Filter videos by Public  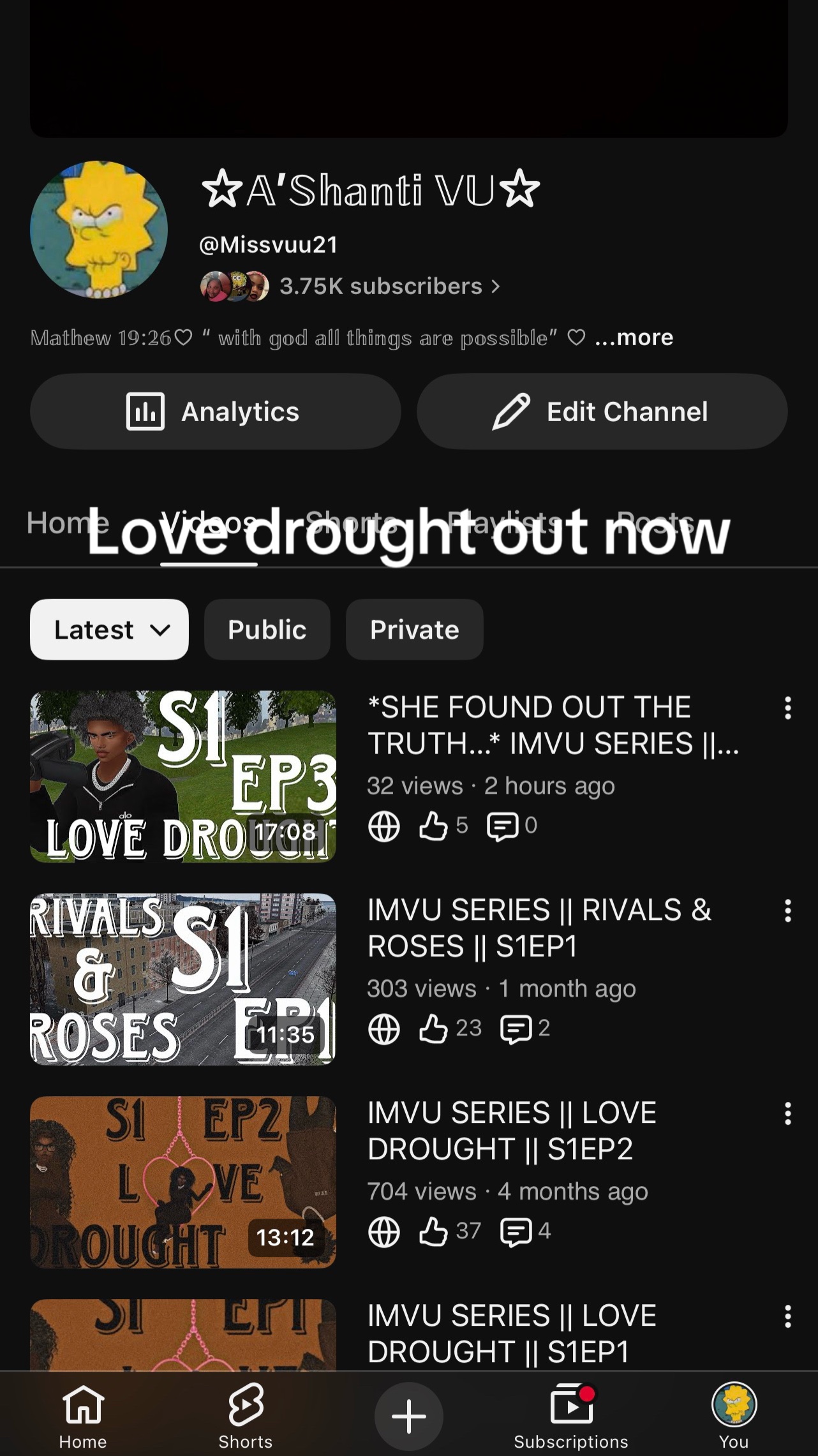coord(267,629)
